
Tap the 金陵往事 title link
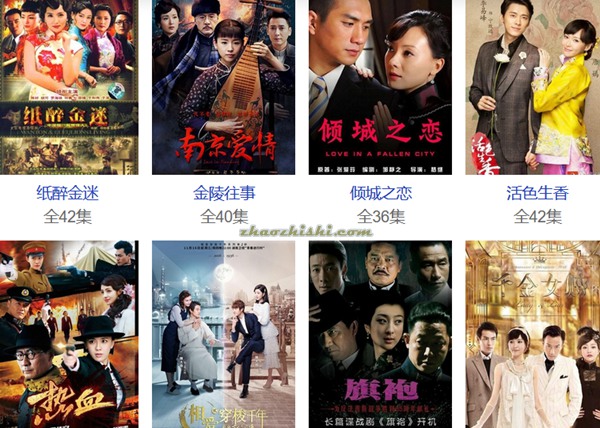click(x=224, y=192)
